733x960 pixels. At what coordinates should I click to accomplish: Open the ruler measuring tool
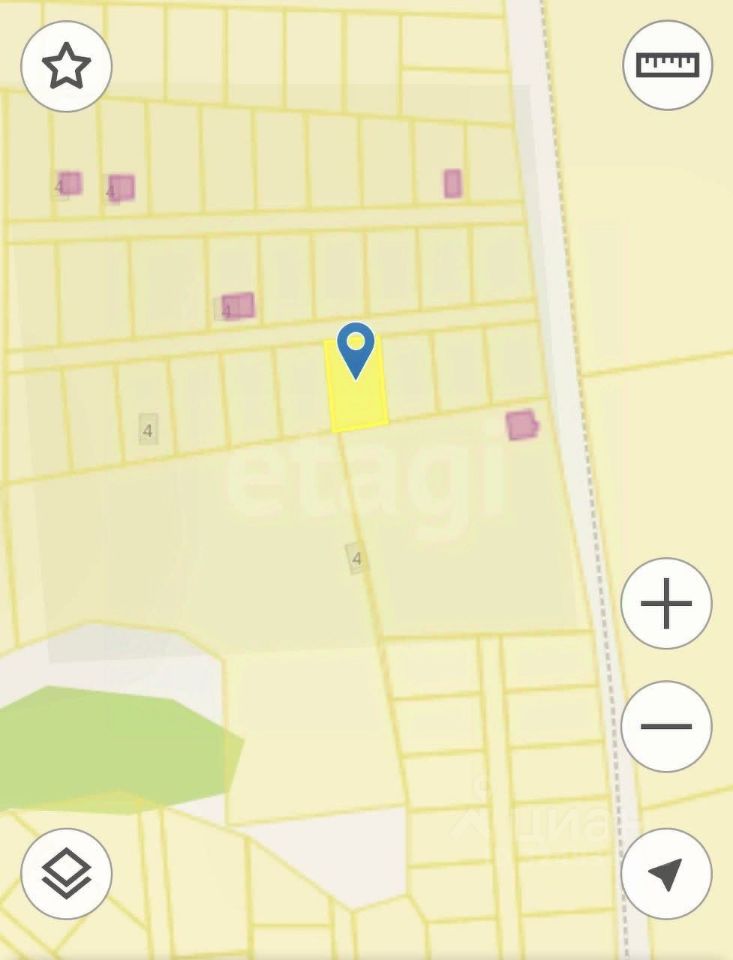[667, 66]
